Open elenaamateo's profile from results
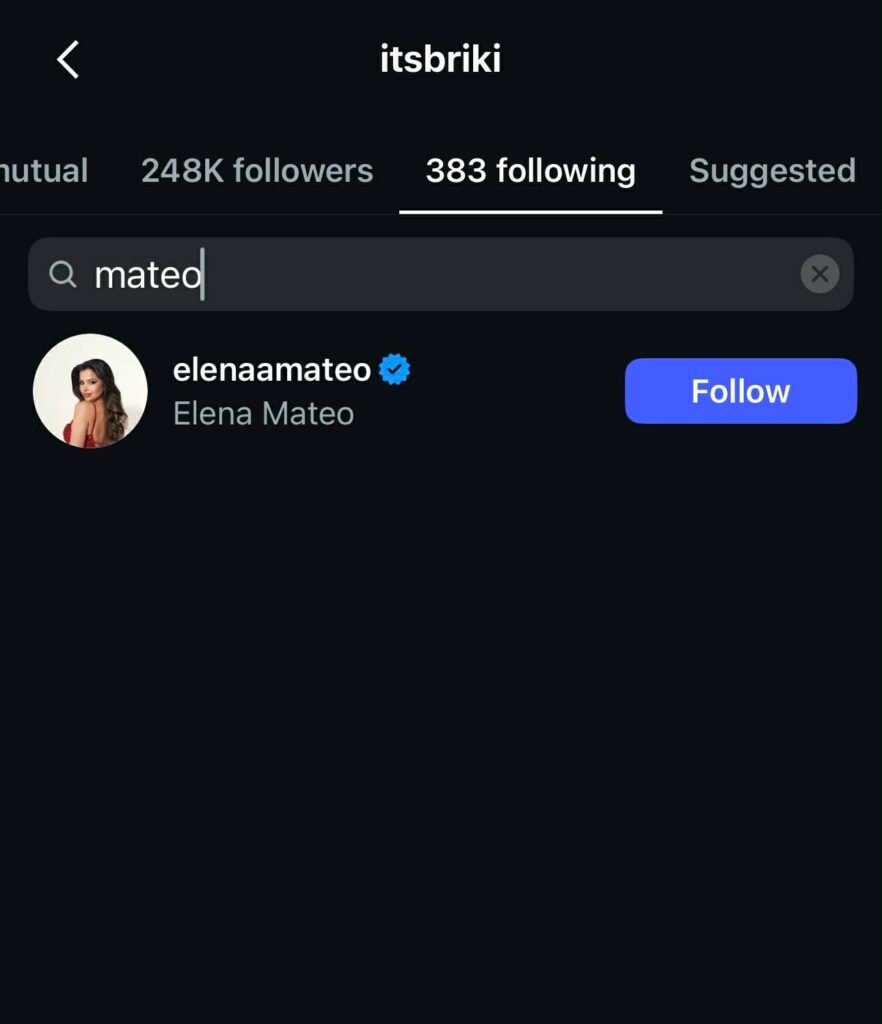 [272, 371]
